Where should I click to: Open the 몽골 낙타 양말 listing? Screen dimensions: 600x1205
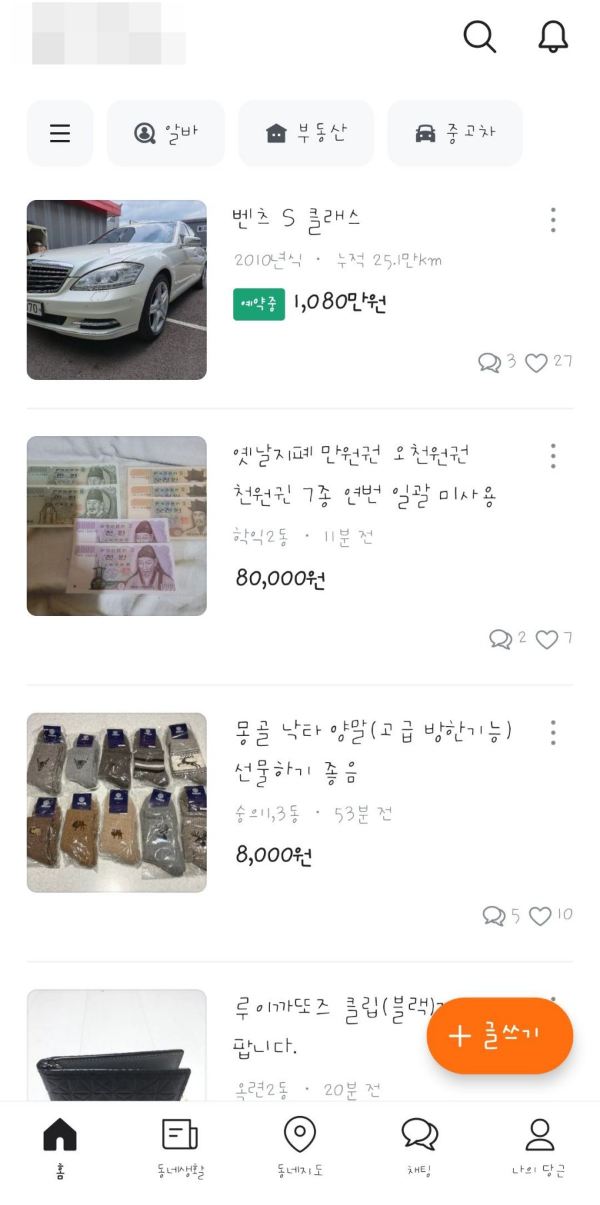(x=372, y=732)
